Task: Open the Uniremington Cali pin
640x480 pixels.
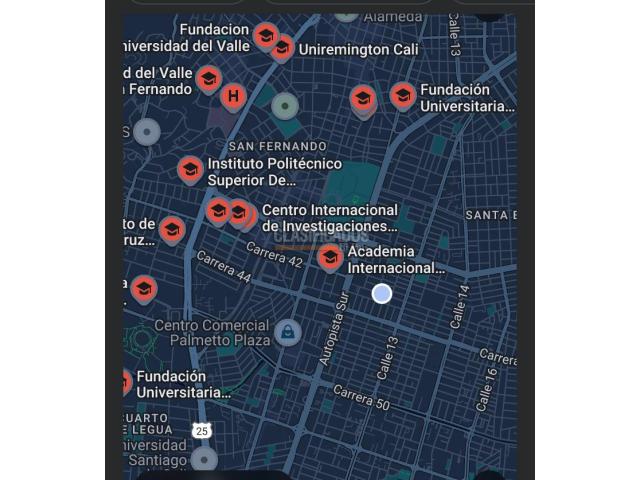Action: coord(283,46)
